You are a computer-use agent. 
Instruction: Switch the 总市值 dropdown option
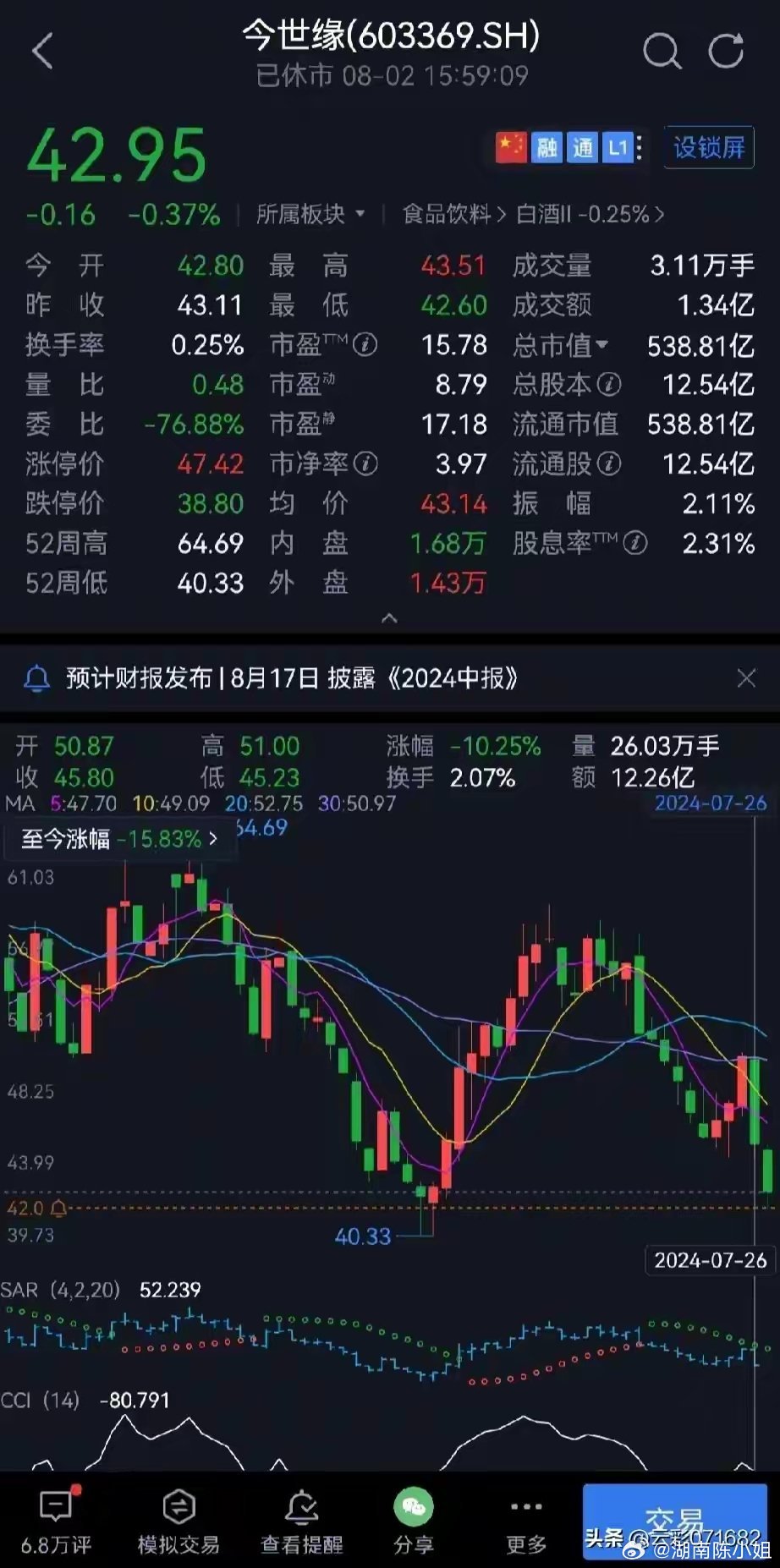tap(562, 345)
